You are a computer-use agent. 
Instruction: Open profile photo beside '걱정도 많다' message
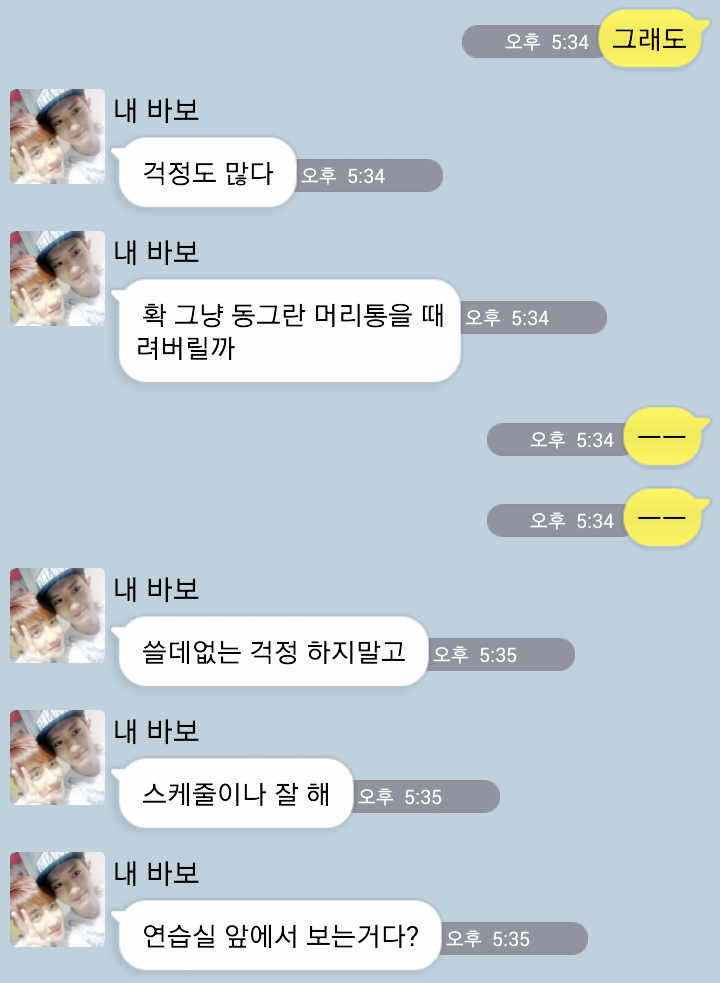57,137
